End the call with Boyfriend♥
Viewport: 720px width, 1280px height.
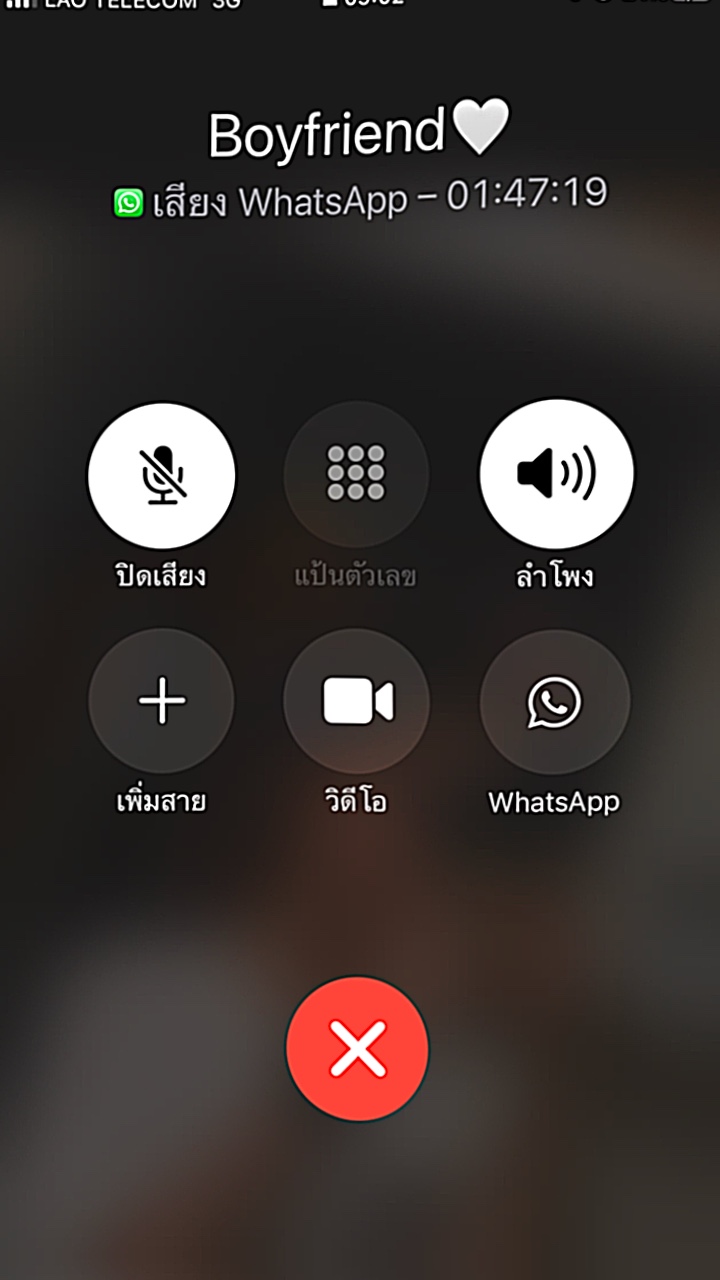coord(357,1048)
